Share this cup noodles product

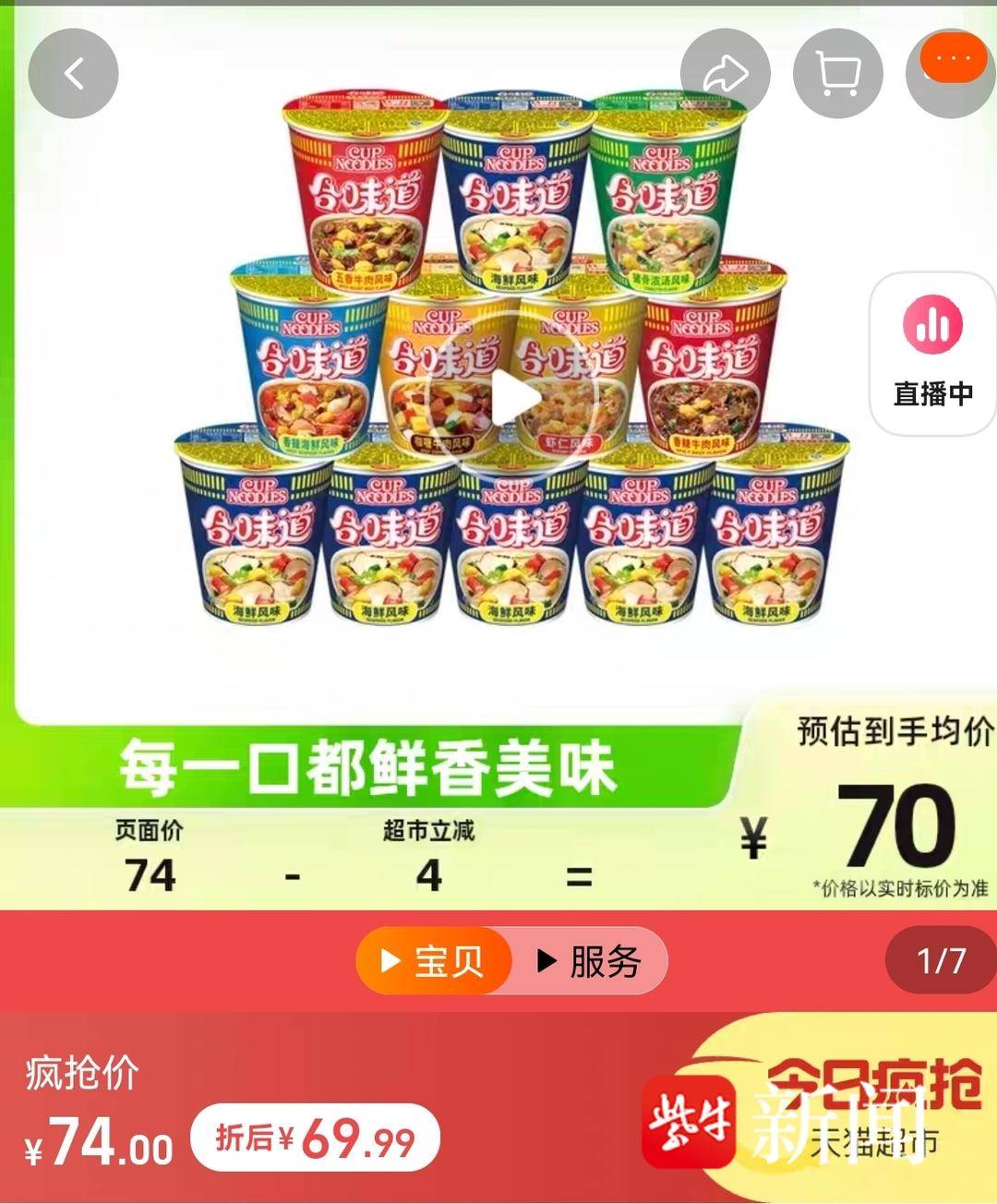[x=725, y=74]
